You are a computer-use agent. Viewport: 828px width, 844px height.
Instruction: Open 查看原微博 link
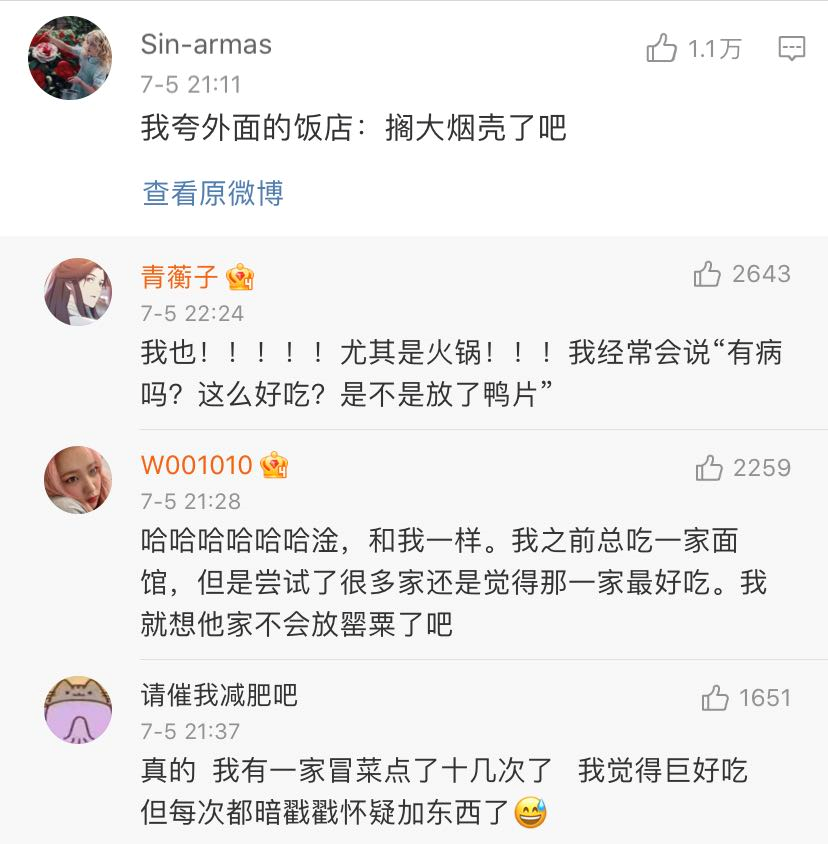213,193
